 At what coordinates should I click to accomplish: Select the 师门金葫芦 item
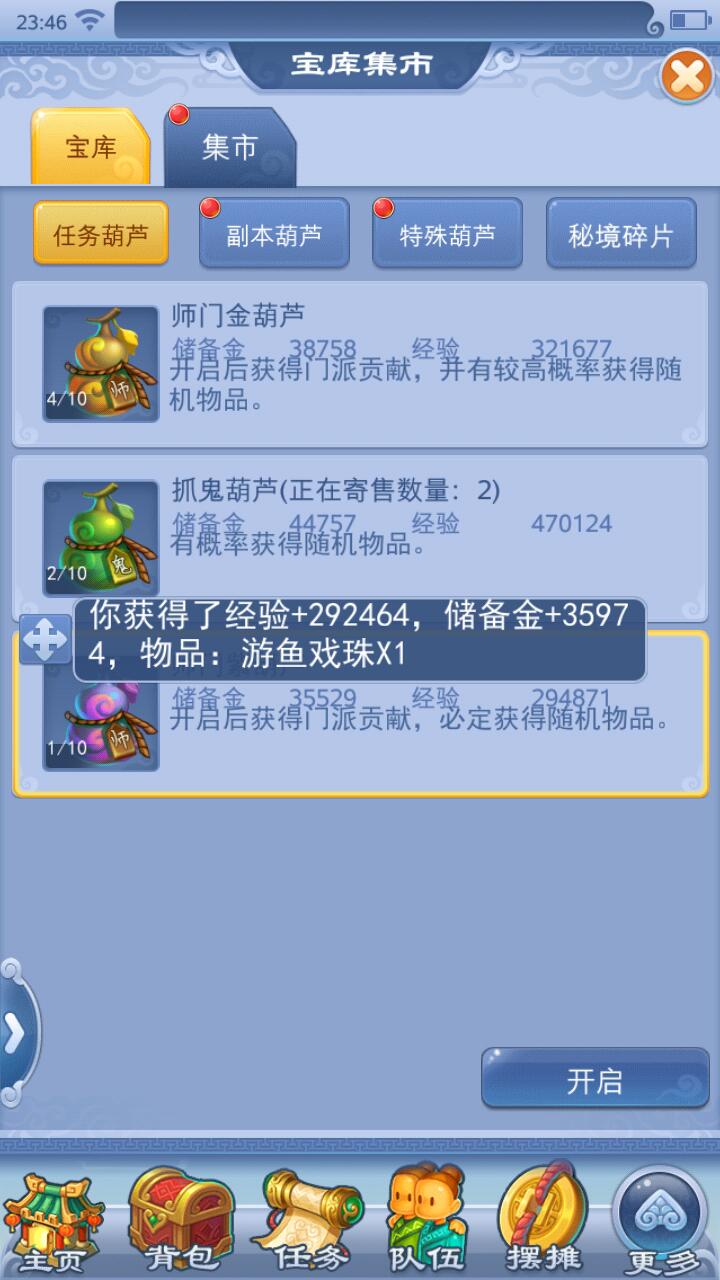click(x=360, y=363)
